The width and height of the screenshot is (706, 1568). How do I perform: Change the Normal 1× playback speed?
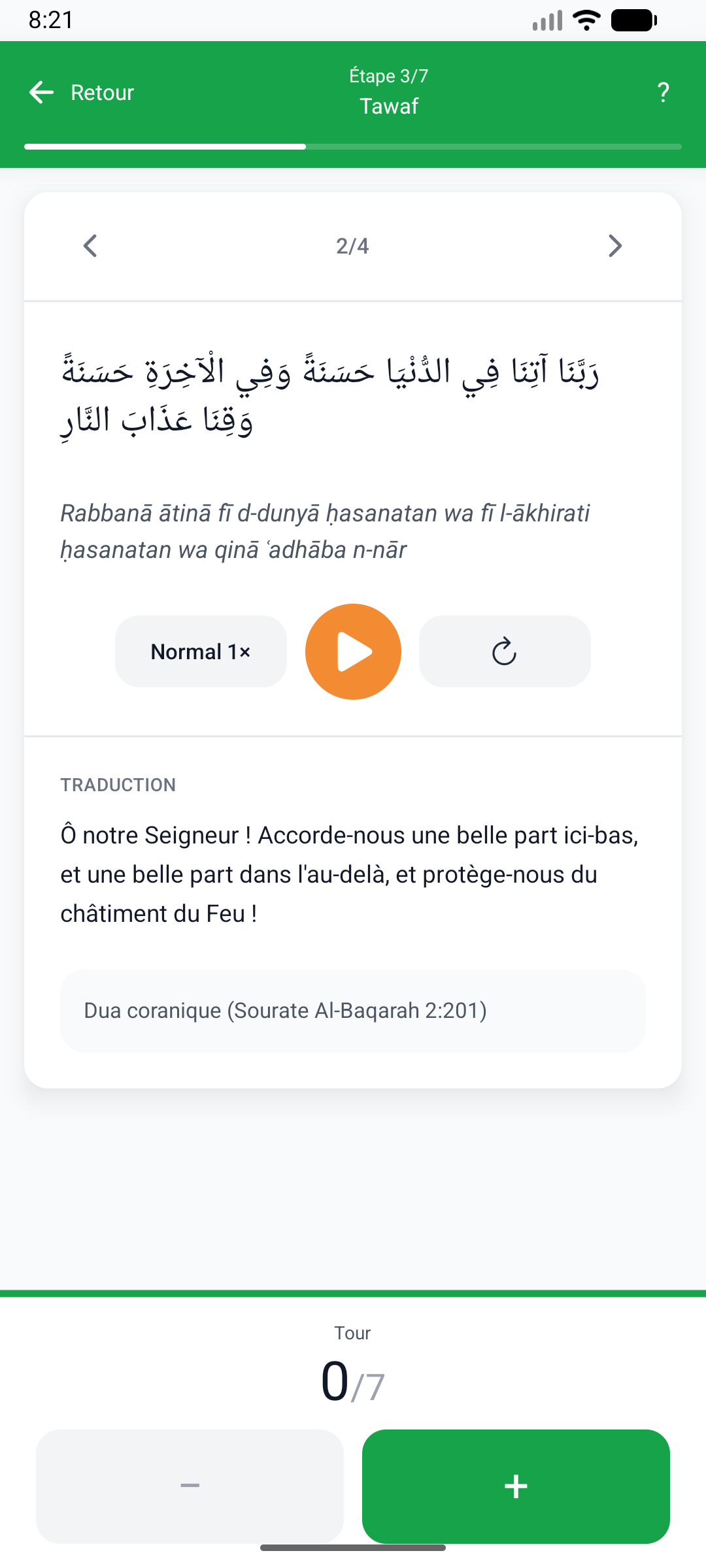pyautogui.click(x=201, y=651)
